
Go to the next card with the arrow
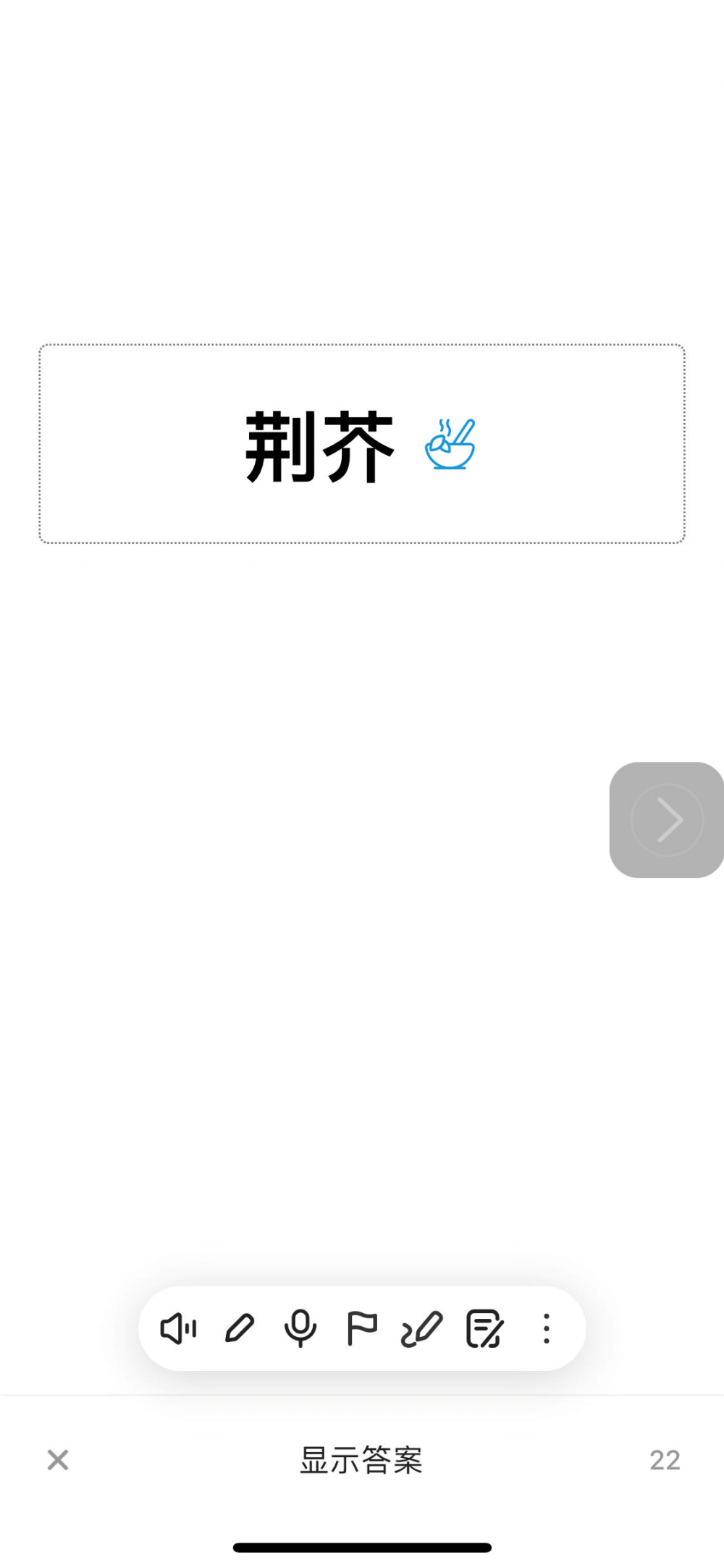point(667,820)
